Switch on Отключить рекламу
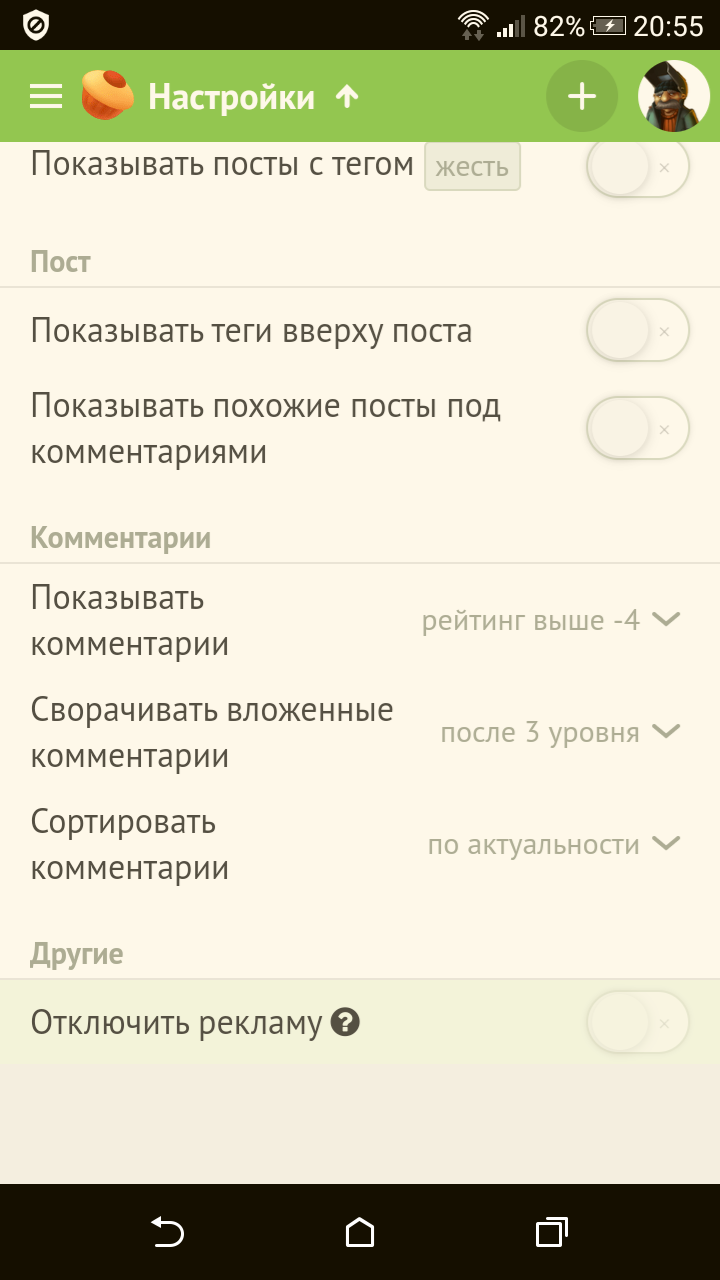The height and width of the screenshot is (1280, 720). tap(638, 1022)
